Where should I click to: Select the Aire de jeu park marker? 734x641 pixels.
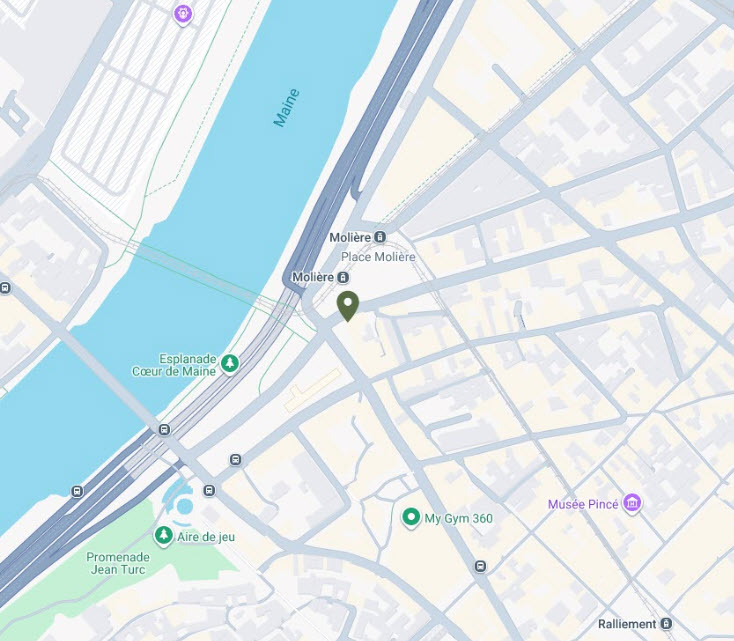tap(163, 536)
